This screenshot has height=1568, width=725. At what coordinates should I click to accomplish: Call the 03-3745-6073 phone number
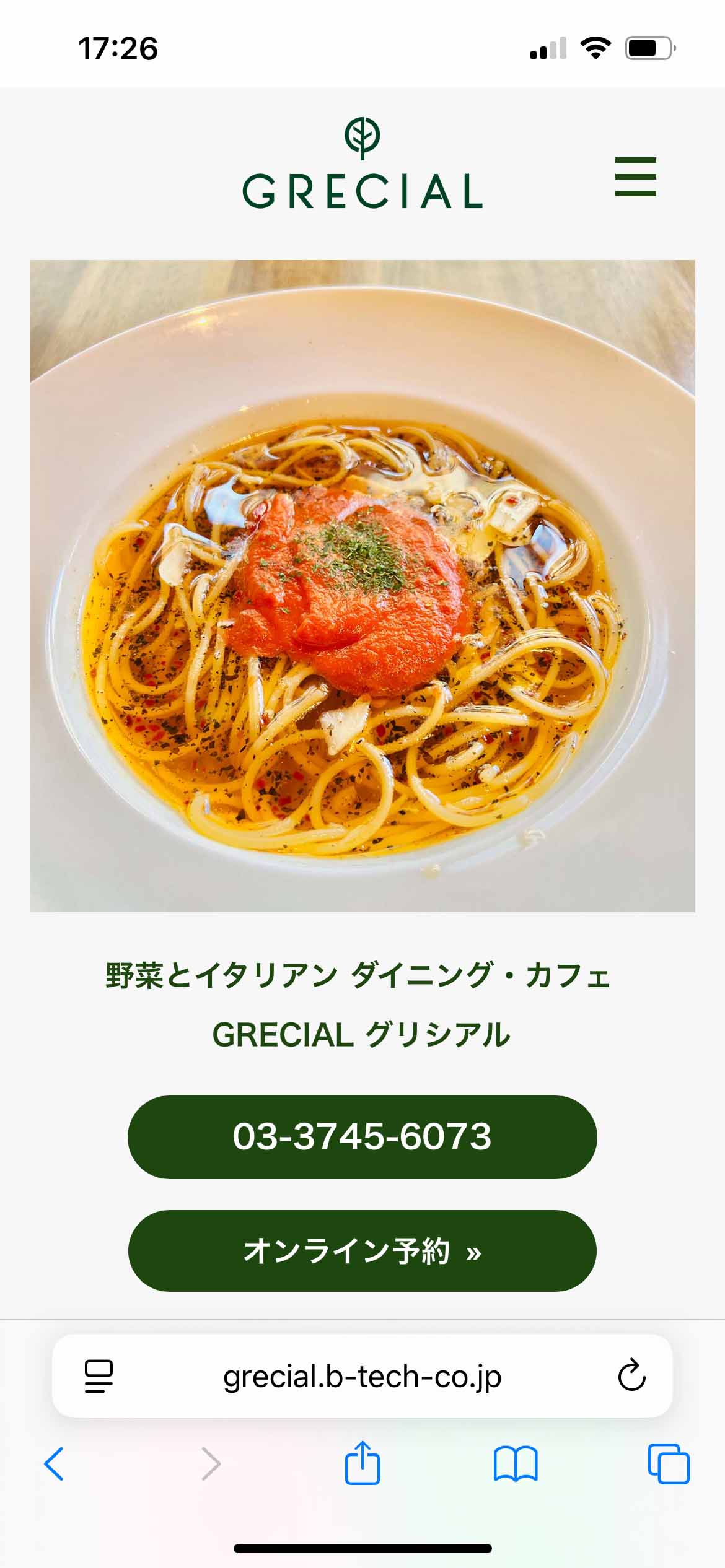362,1137
